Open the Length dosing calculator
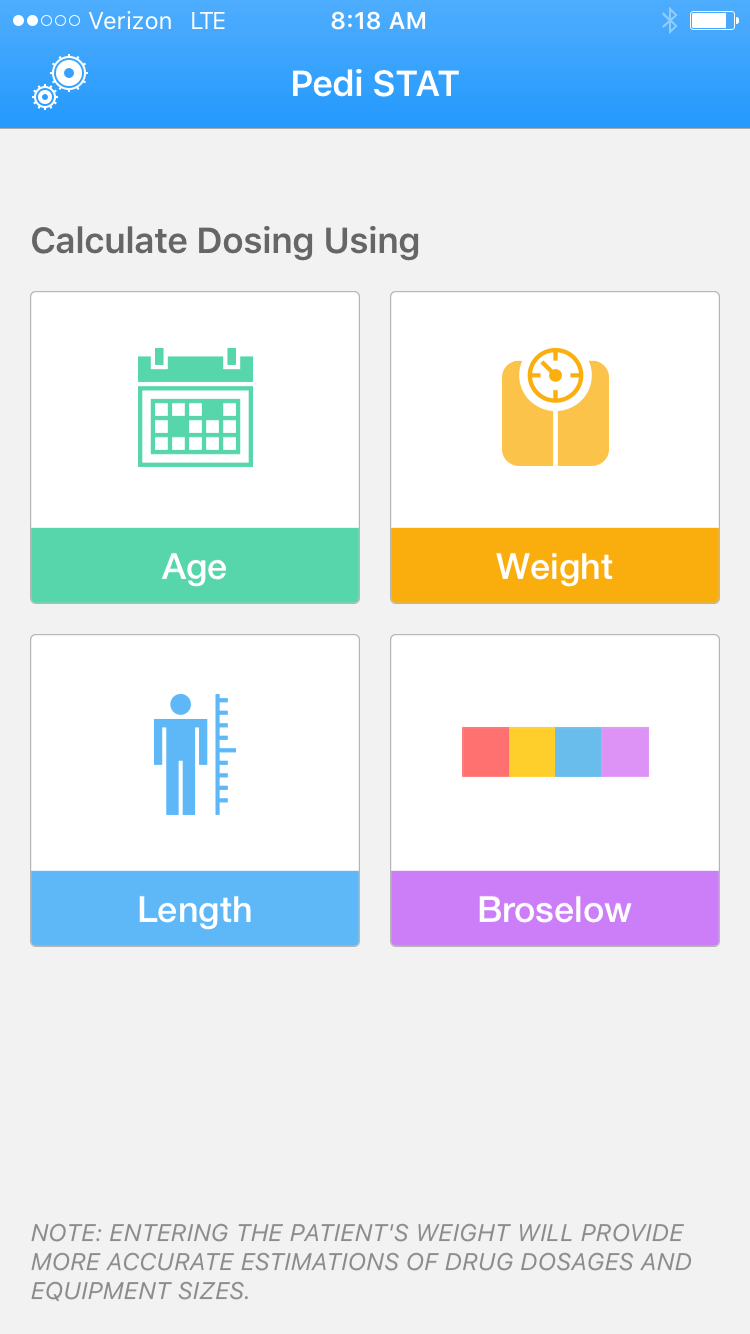This screenshot has height=1334, width=750. (x=195, y=909)
